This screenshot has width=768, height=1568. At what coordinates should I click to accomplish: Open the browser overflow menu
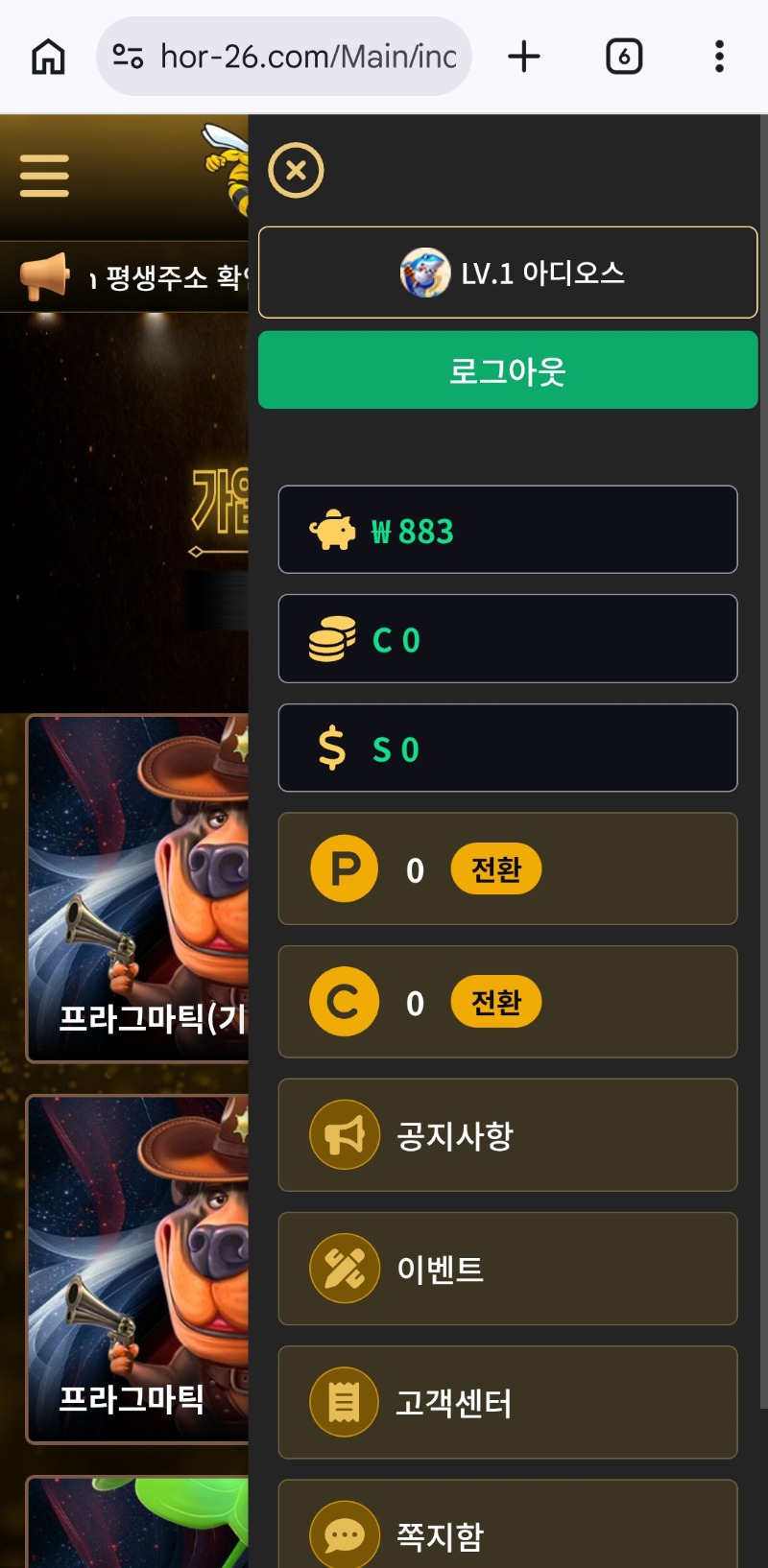coord(719,57)
